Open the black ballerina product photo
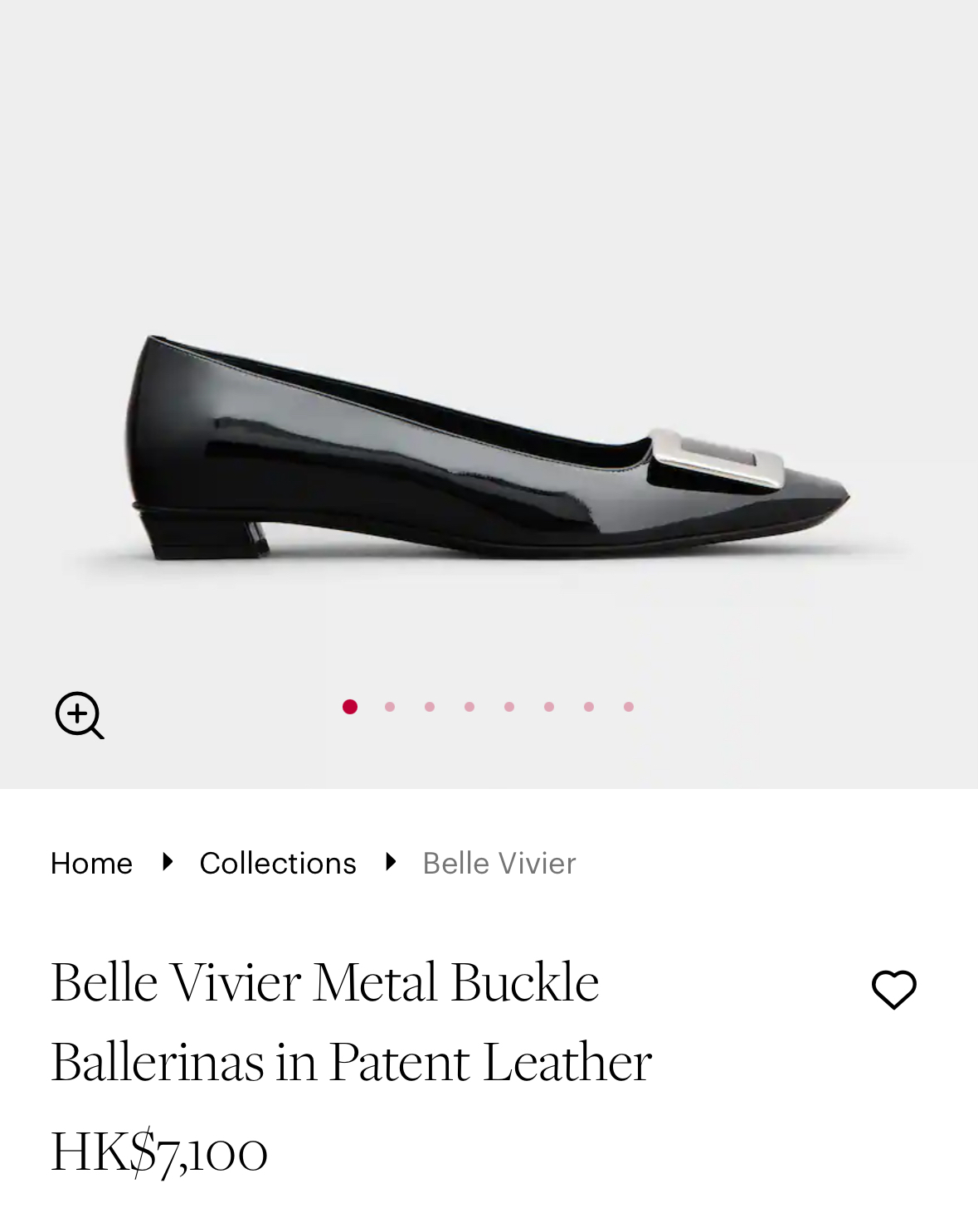Viewport: 978px width, 1232px height. point(489,448)
